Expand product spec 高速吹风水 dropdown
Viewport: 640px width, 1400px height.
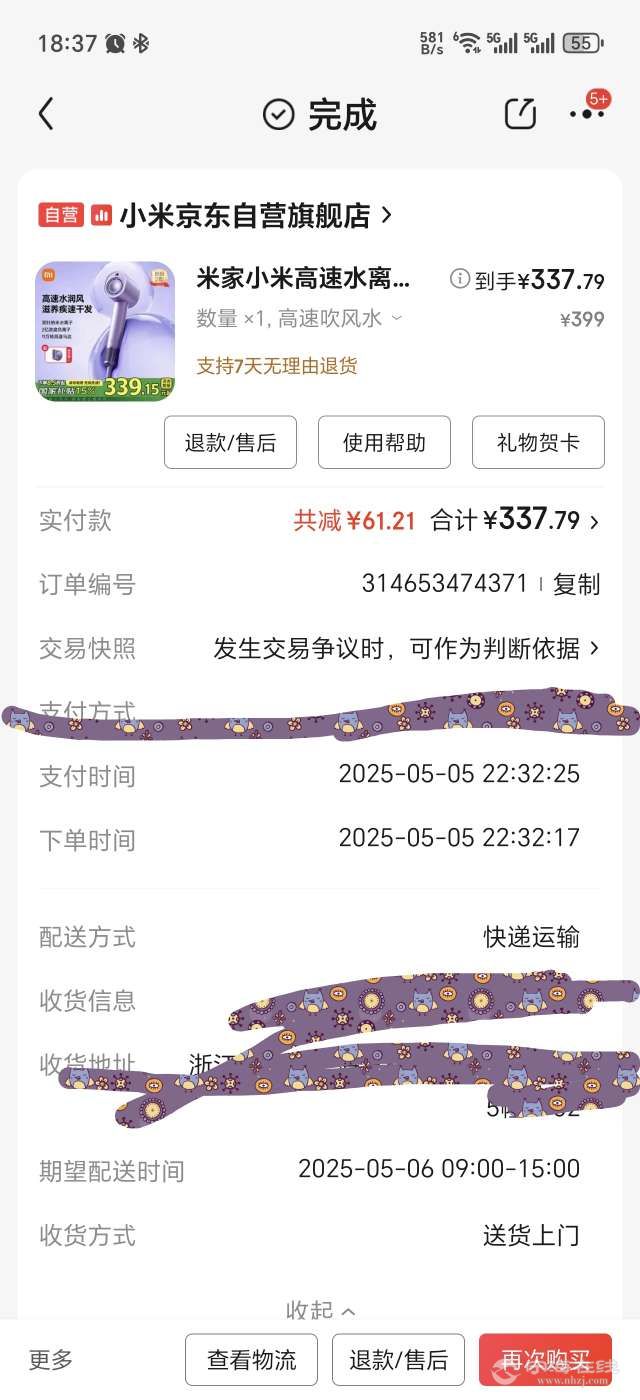[x=396, y=318]
